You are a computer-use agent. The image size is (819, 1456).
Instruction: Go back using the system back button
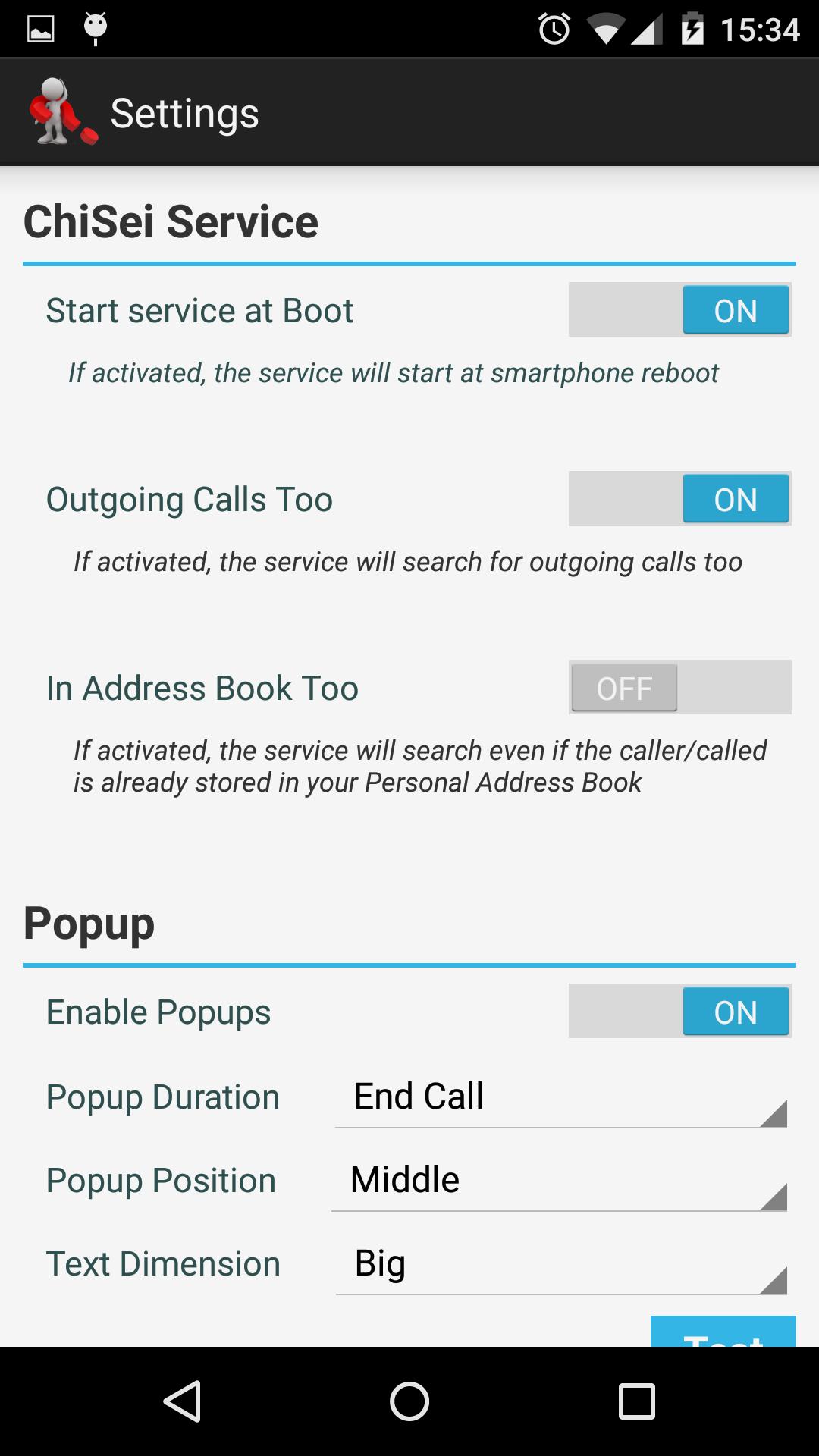(182, 1401)
